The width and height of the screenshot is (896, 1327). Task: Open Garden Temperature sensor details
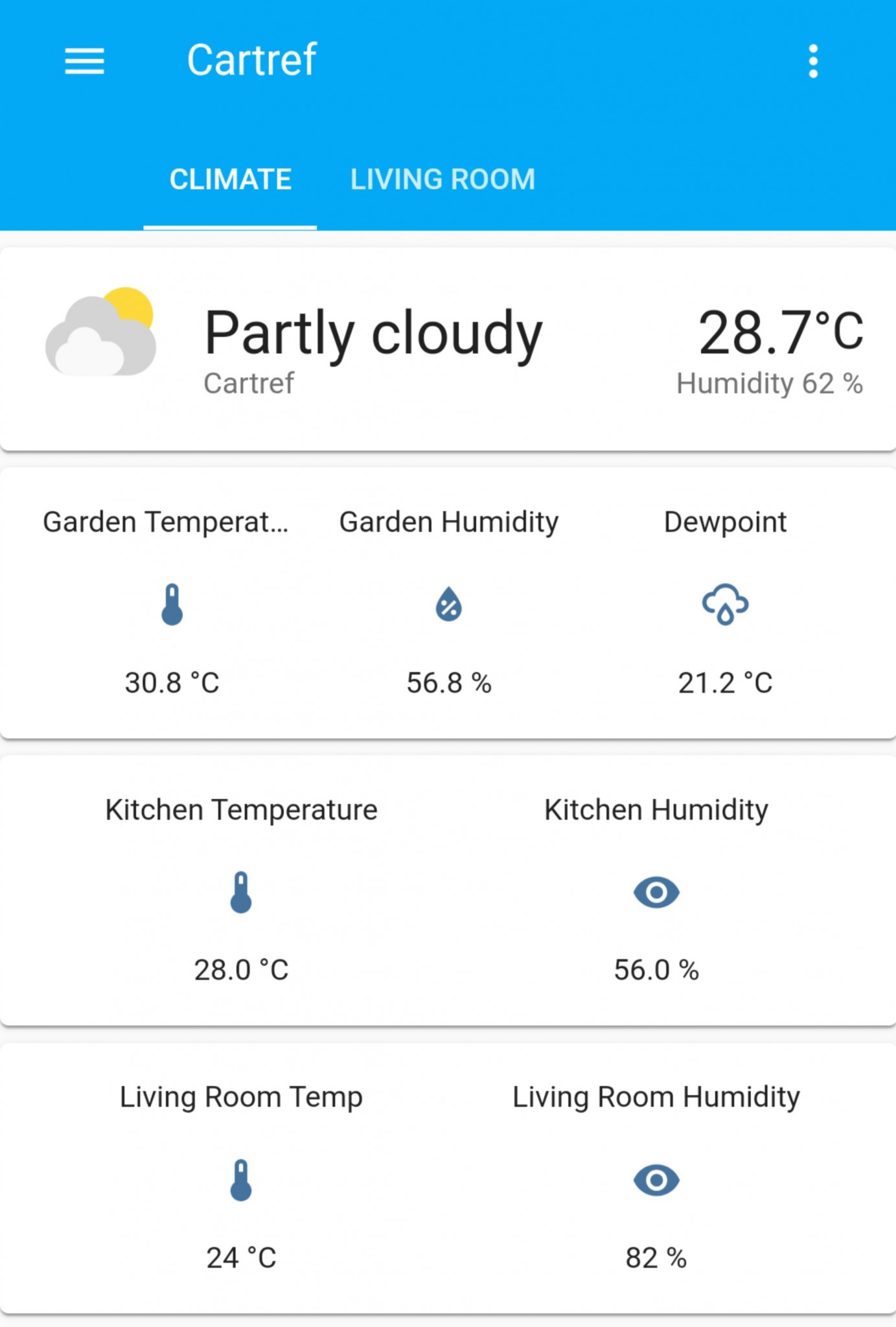pyautogui.click(x=172, y=605)
